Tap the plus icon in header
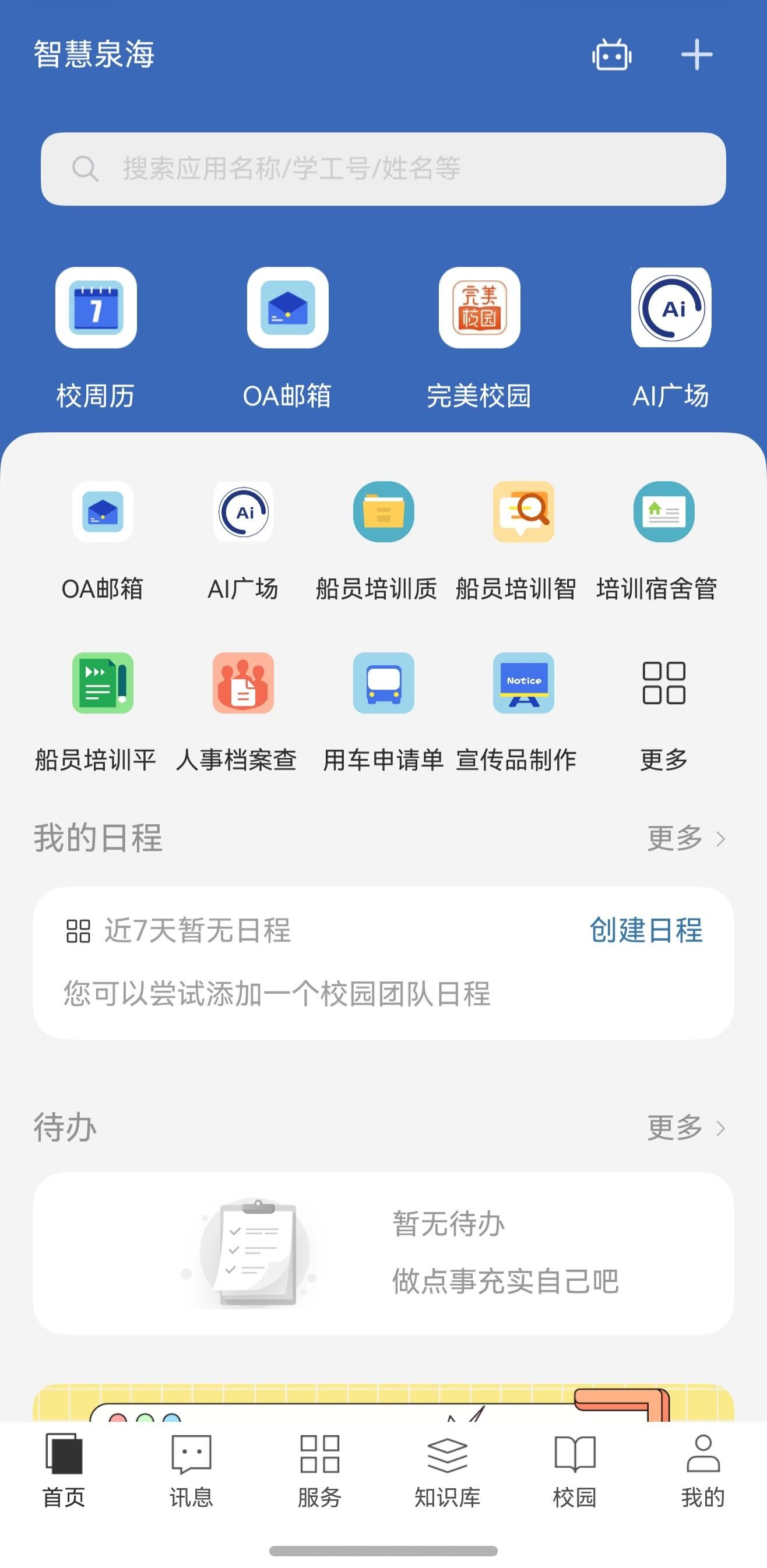This screenshot has height=1568, width=767. (x=696, y=55)
